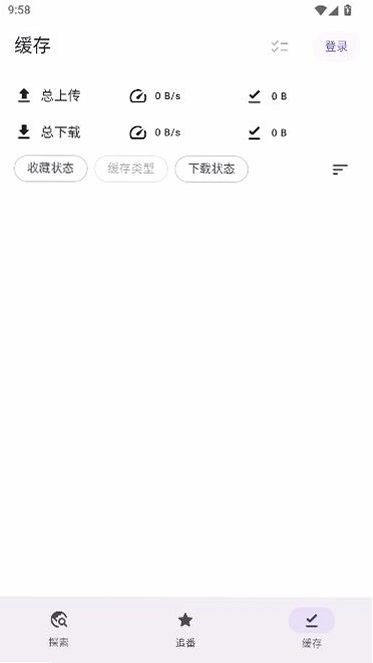Open the multi-select checklist icon

point(280,47)
